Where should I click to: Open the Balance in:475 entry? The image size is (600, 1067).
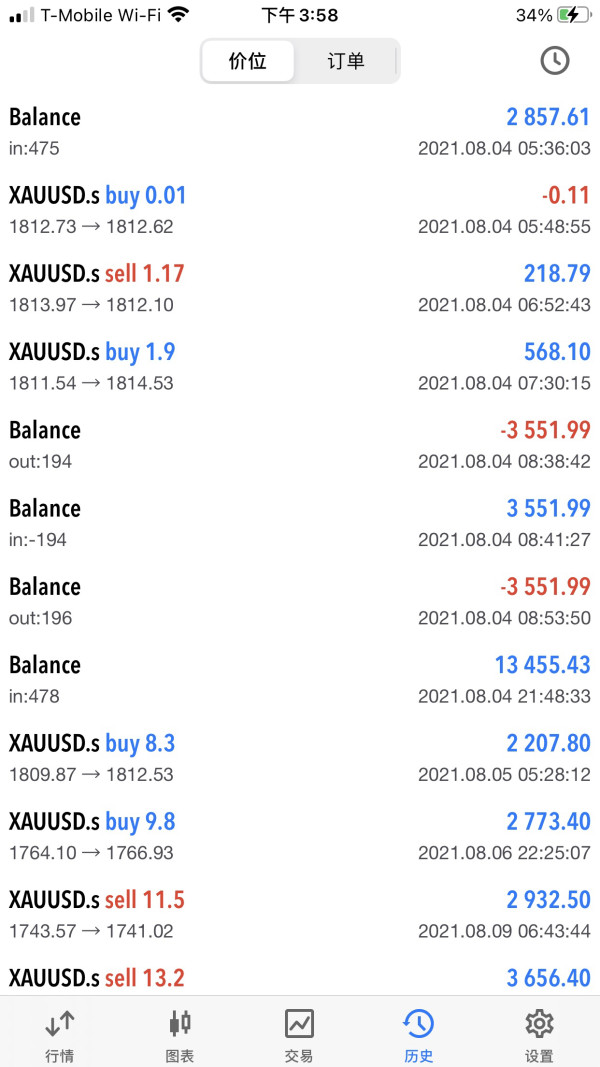300,131
